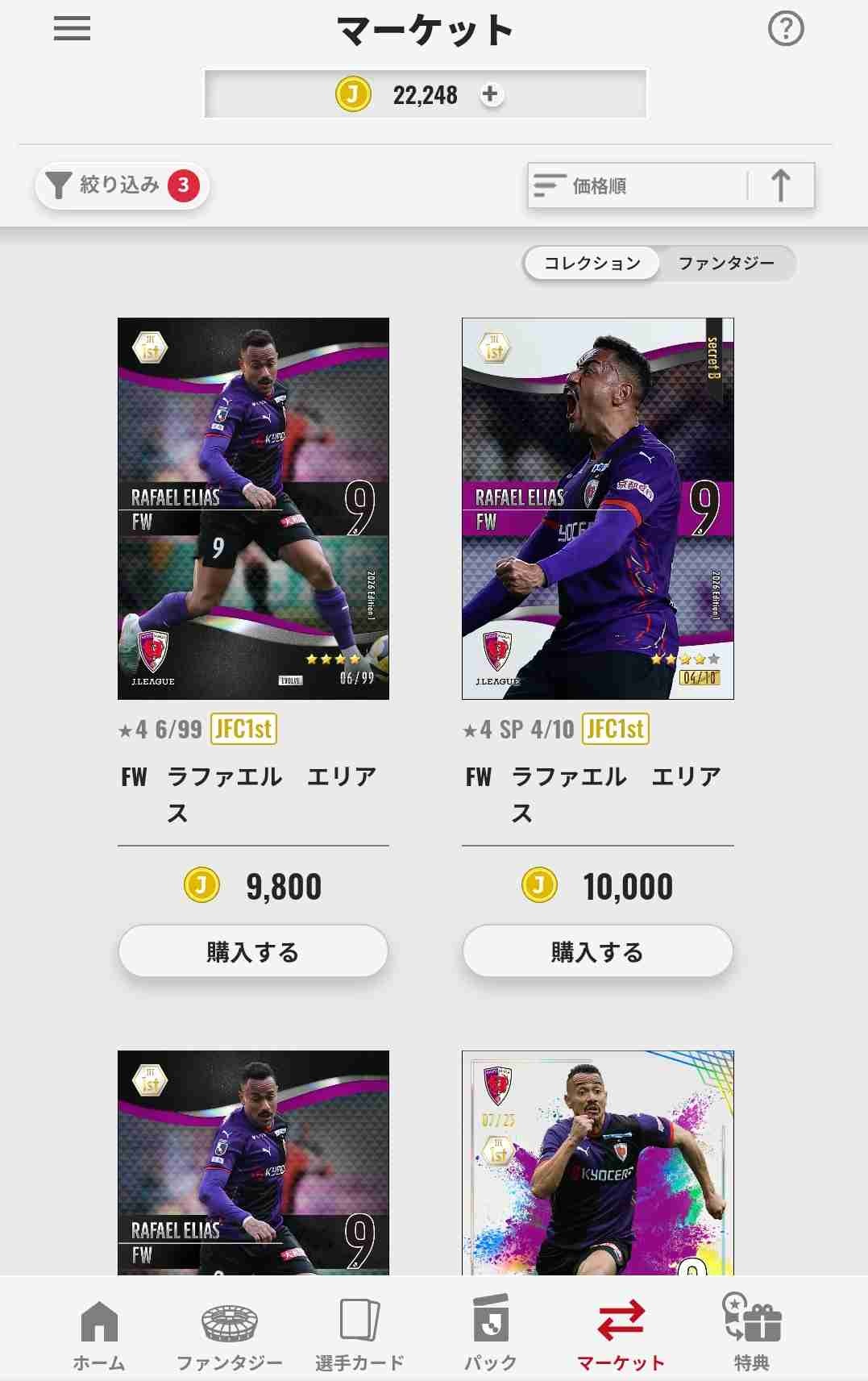The image size is (868, 1381).
Task: Go to the ホーム tab
Action: pyautogui.click(x=99, y=1333)
